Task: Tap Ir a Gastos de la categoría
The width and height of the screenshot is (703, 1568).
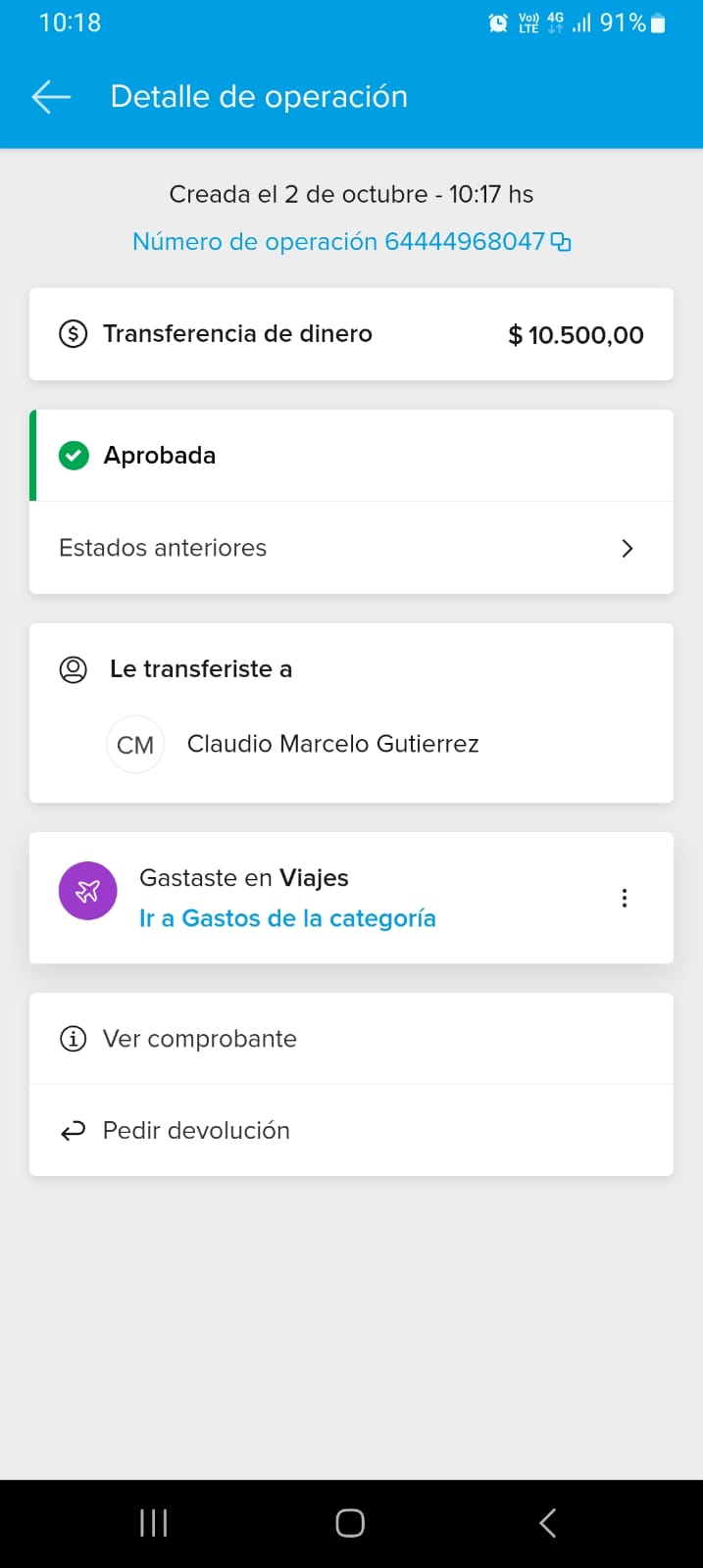Action: [x=287, y=918]
